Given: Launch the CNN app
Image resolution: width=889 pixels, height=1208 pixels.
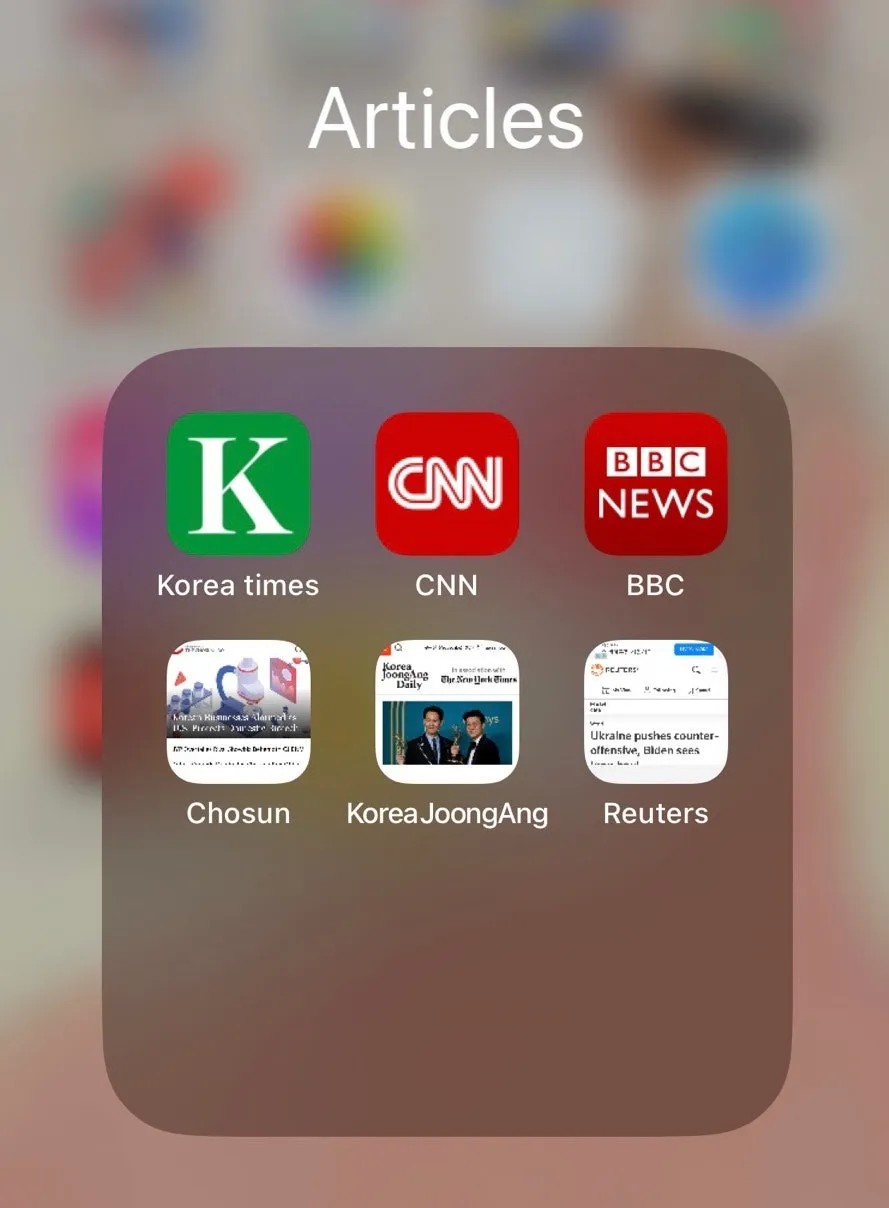Looking at the screenshot, I should coord(447,483).
